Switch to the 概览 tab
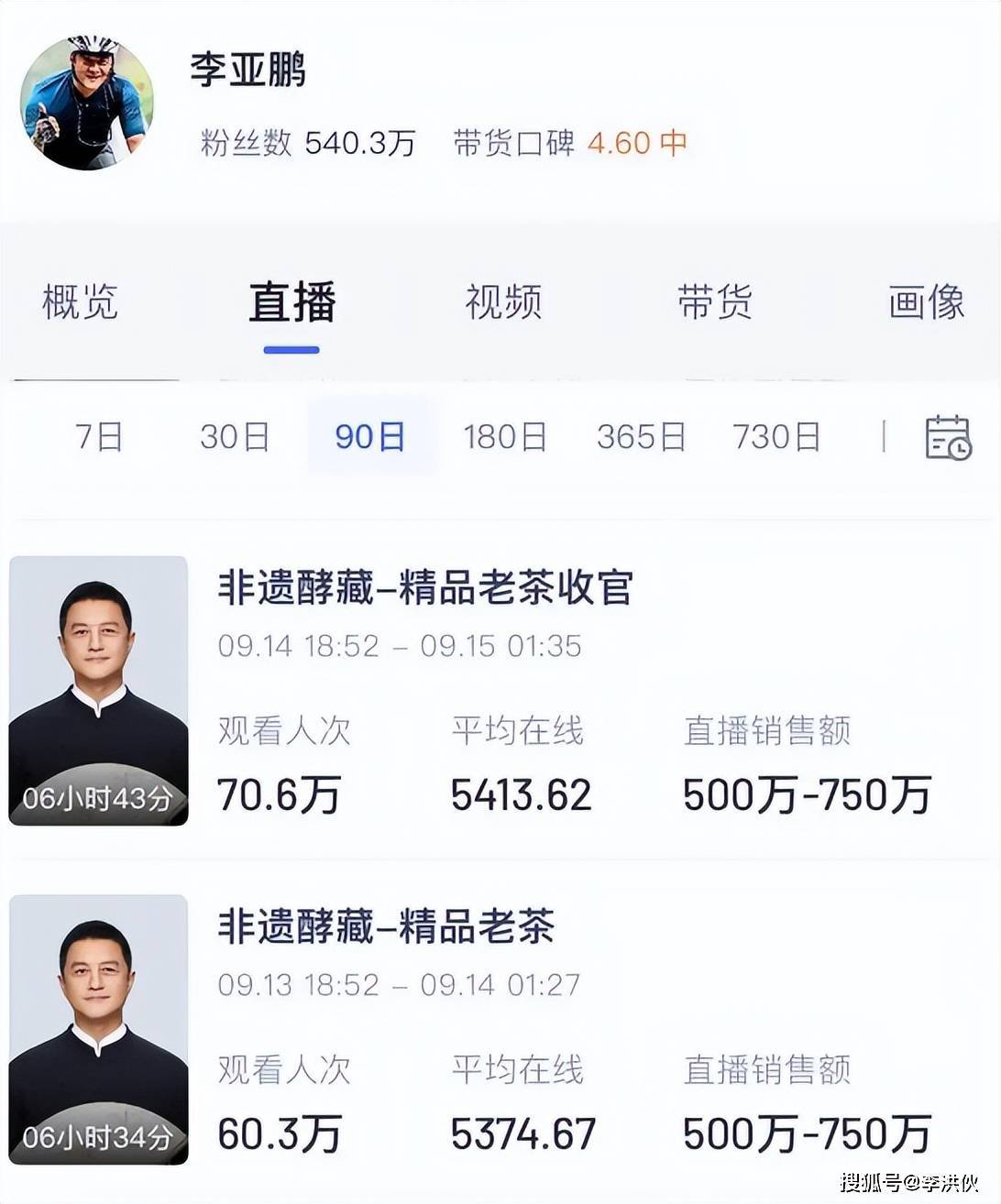Screen dimensions: 1001x1204 (81, 302)
